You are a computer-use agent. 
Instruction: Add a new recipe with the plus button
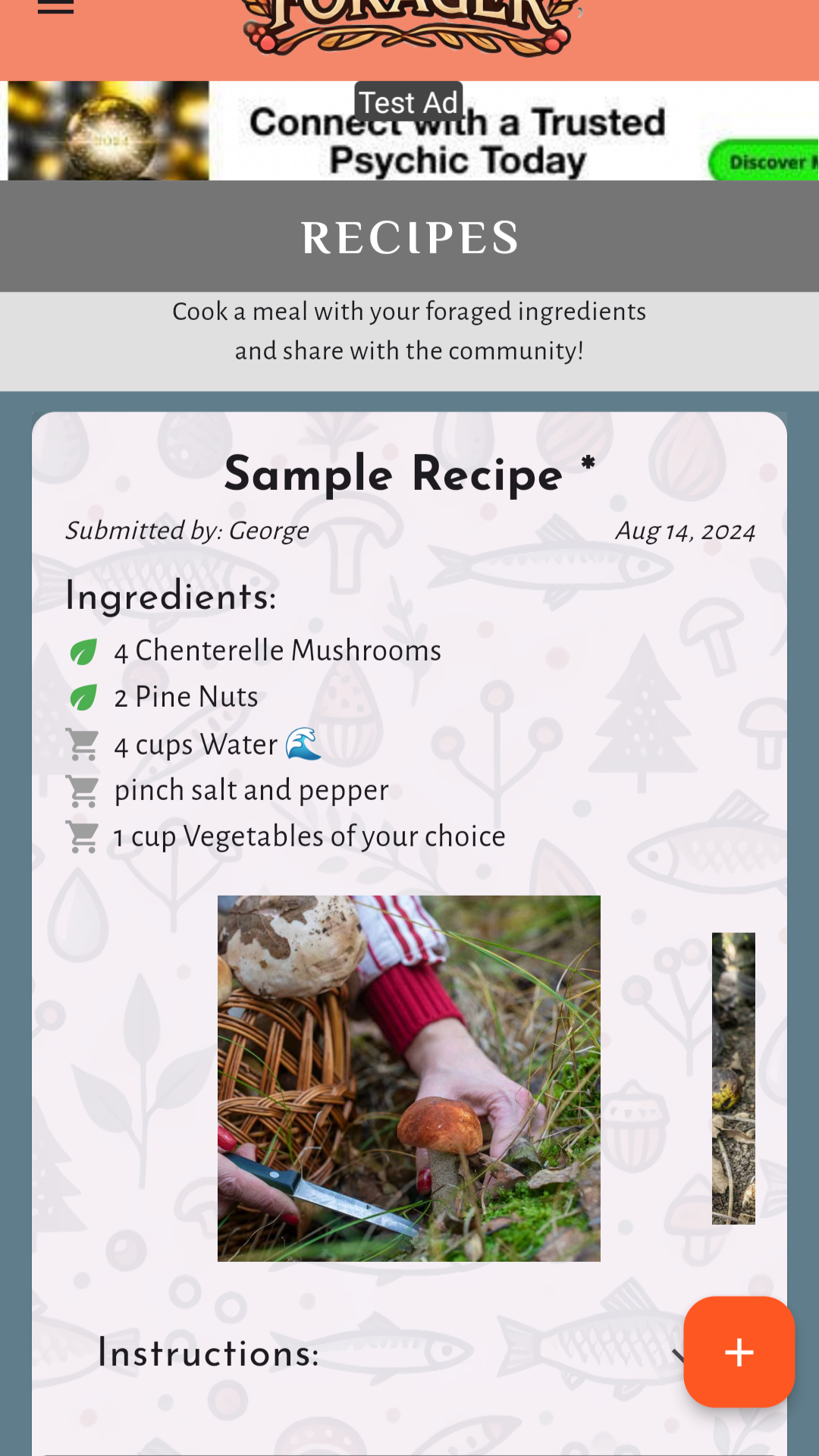[x=739, y=1352]
